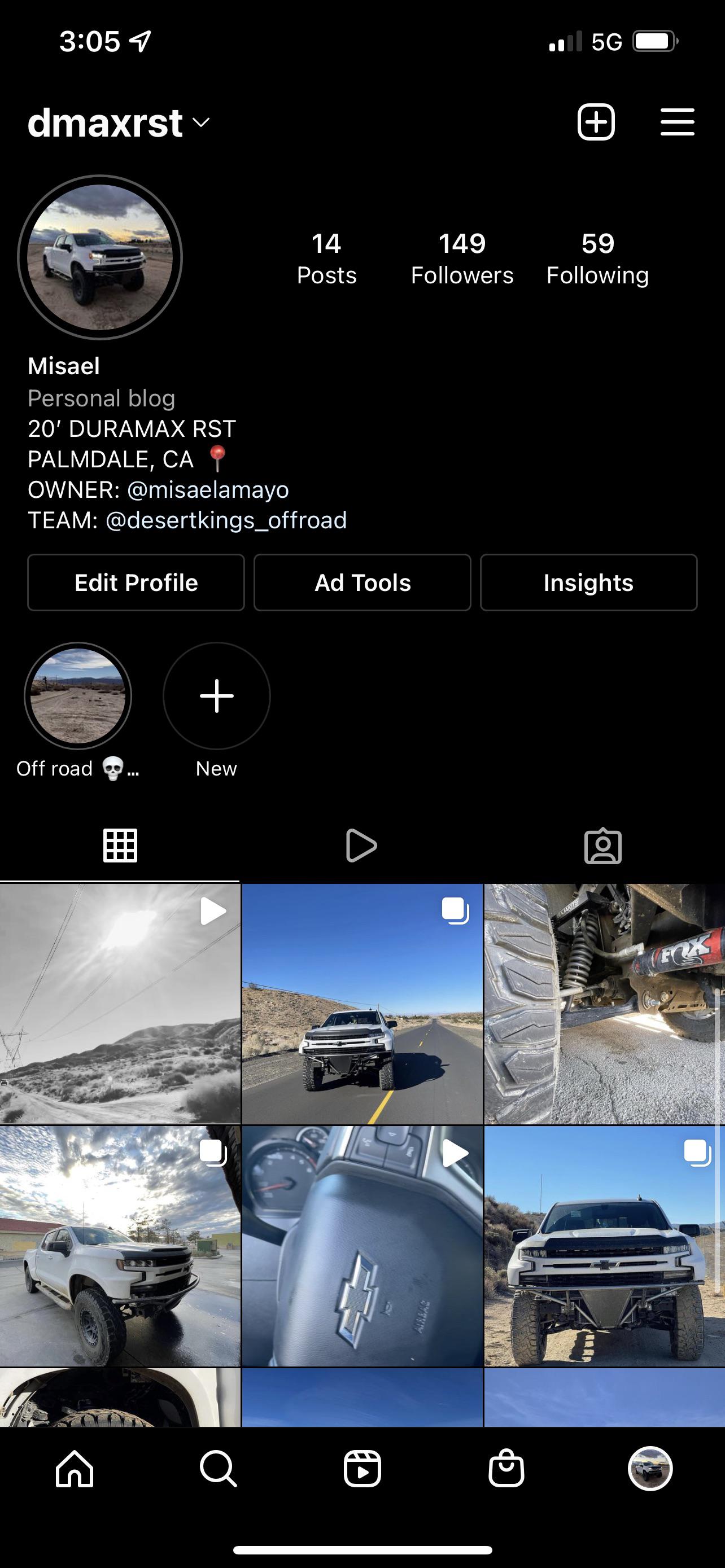Go to the Home feed
725x1568 pixels.
tap(75, 1469)
